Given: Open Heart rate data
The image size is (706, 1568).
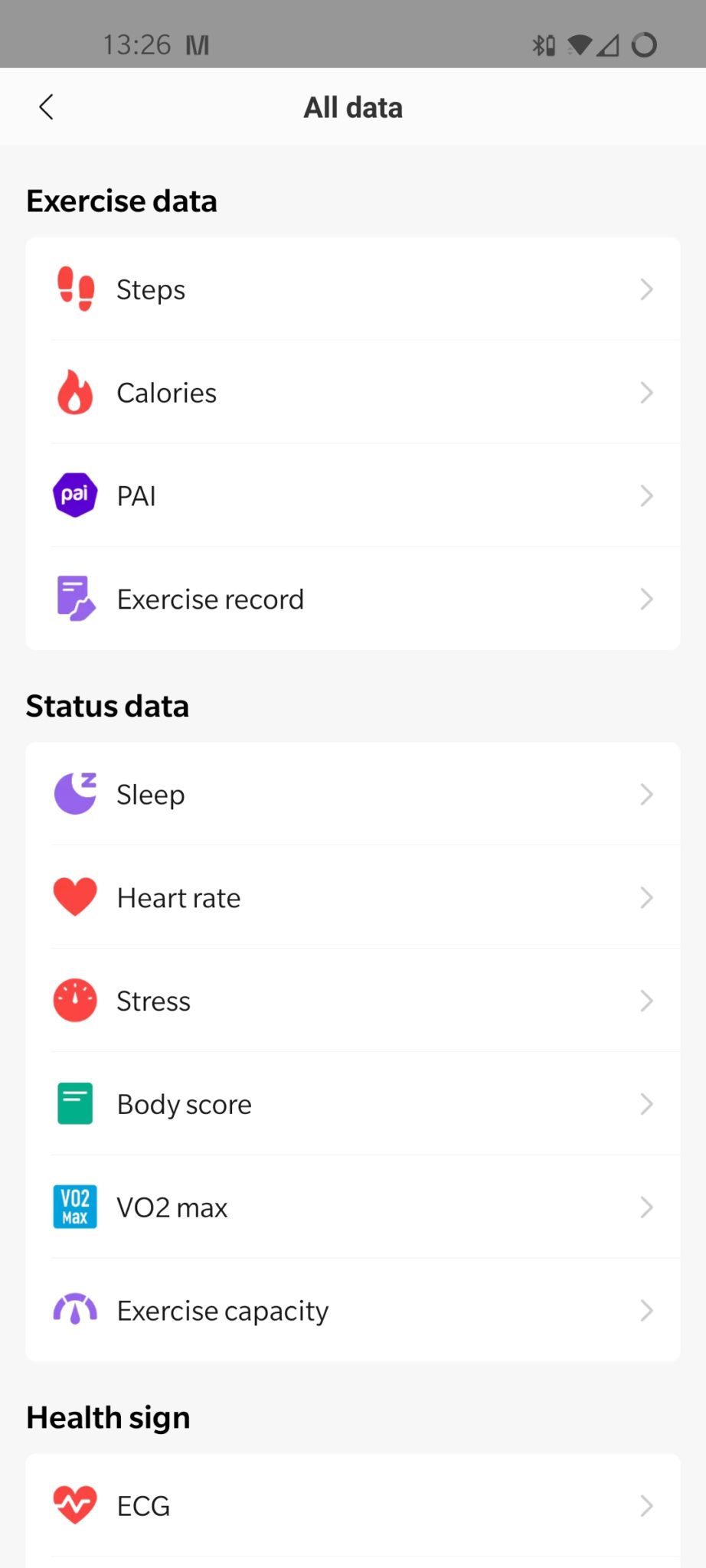Looking at the screenshot, I should pos(352,897).
